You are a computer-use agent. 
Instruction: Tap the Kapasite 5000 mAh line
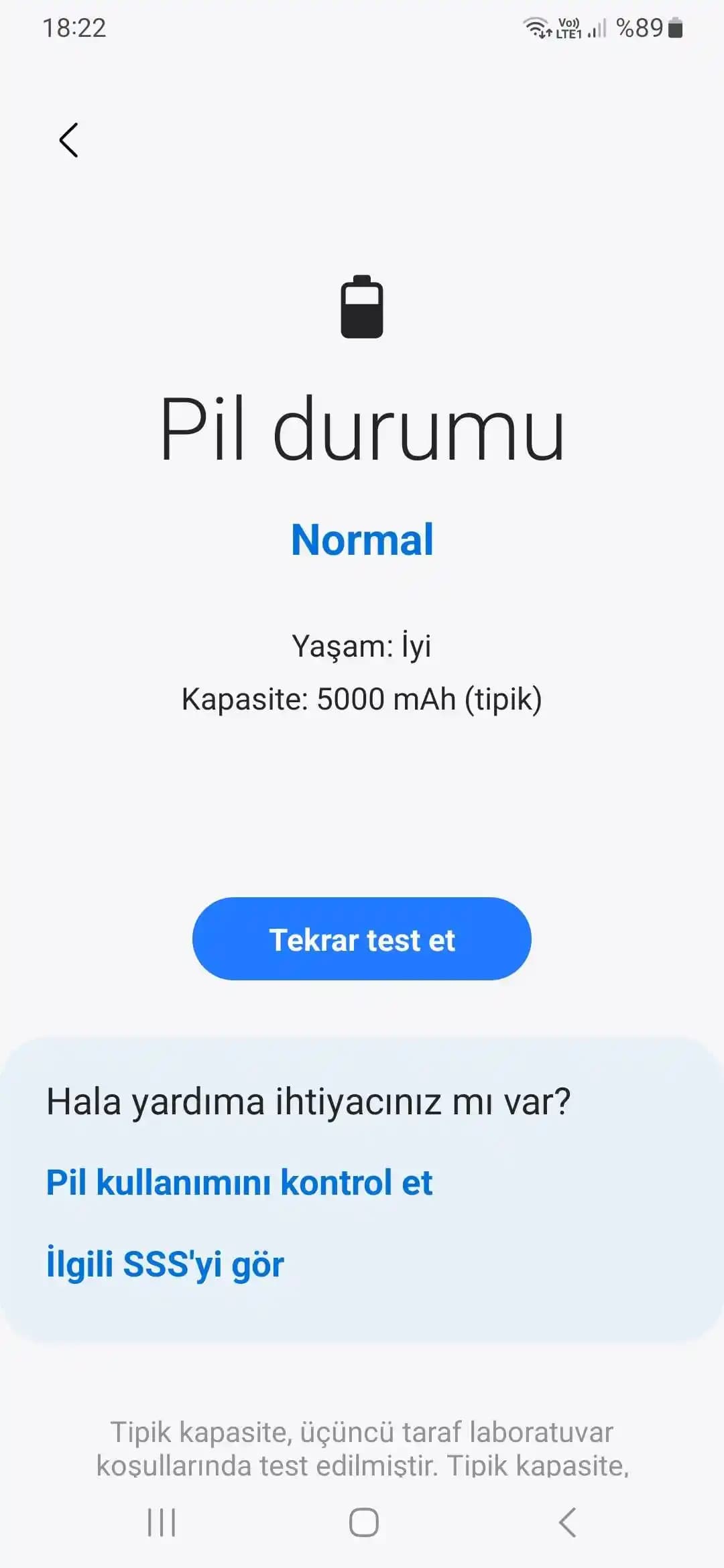tap(362, 699)
